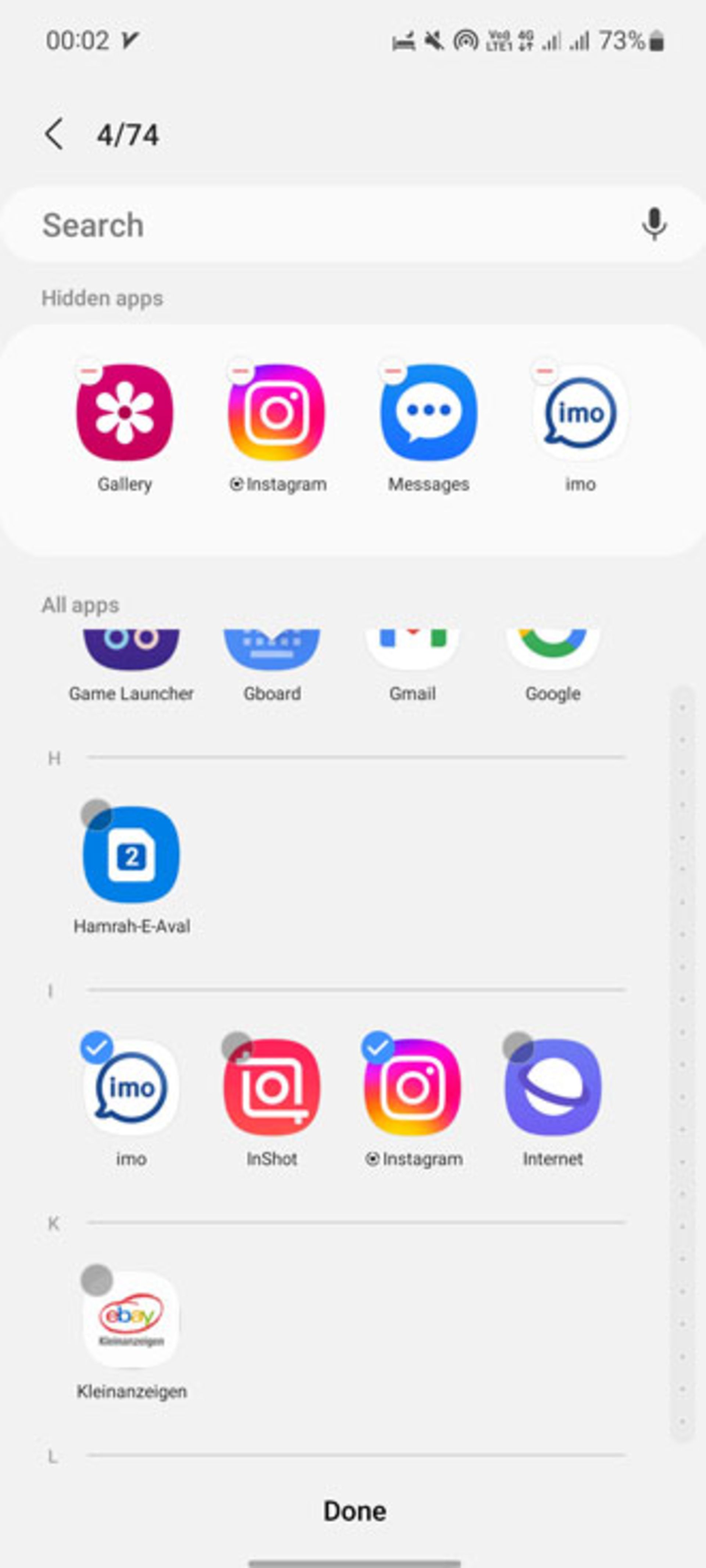Open the Search field

pyautogui.click(x=329, y=225)
